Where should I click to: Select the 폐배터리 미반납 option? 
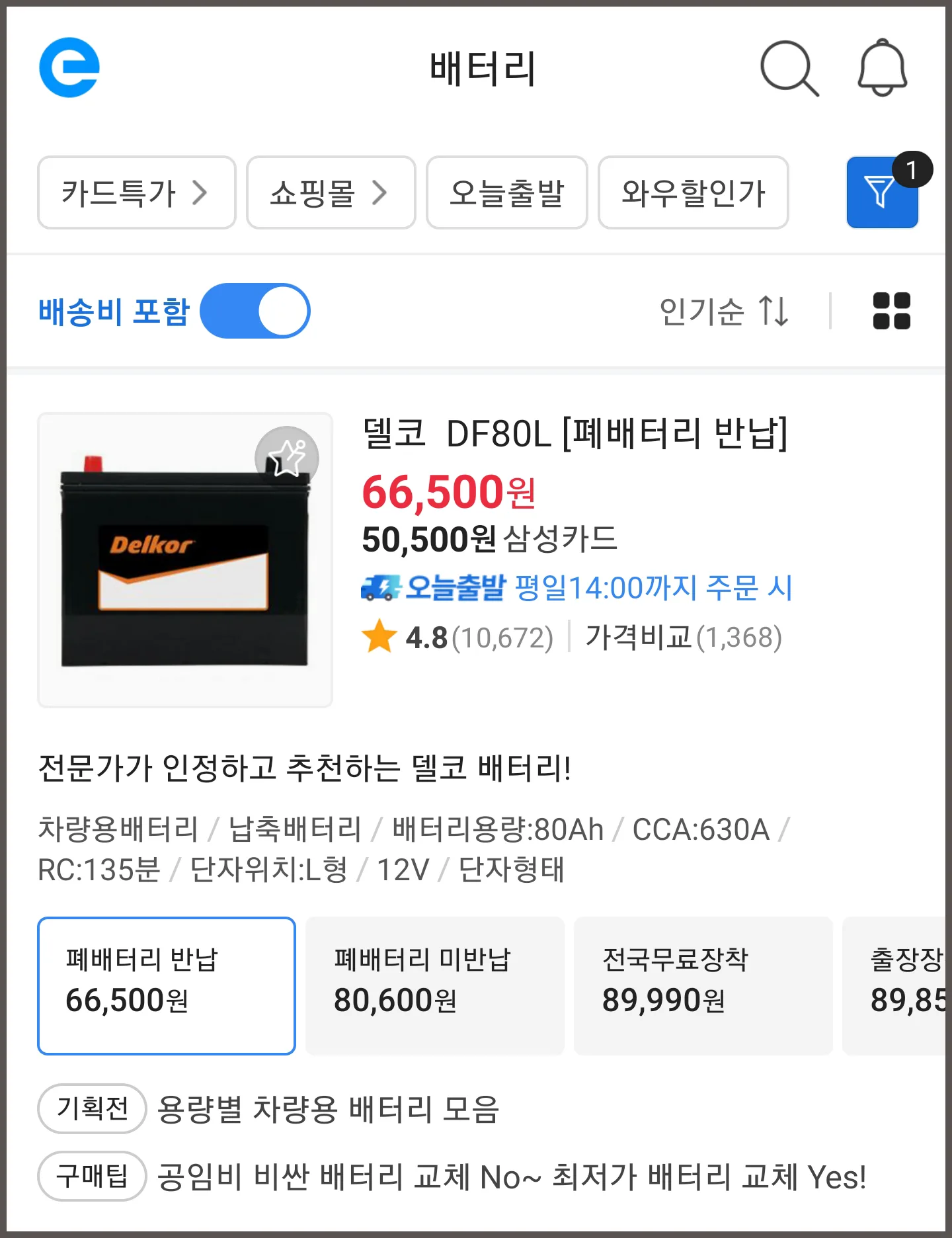tap(436, 986)
